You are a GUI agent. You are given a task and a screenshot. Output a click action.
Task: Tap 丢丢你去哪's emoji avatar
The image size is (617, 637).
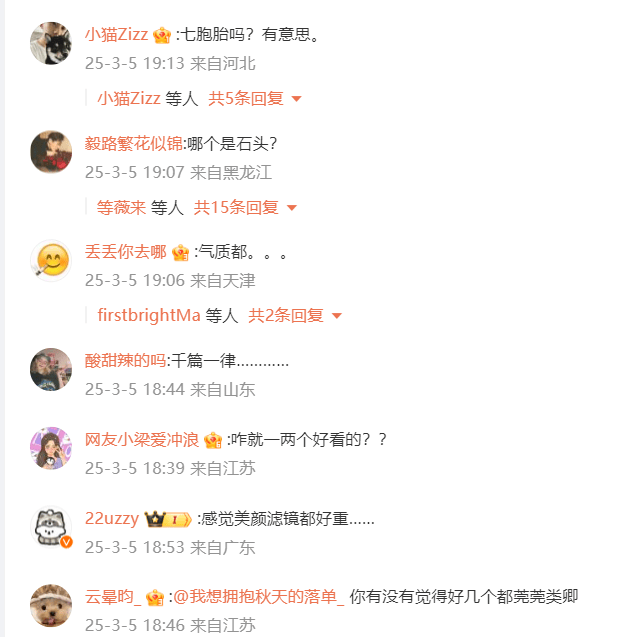(50, 260)
